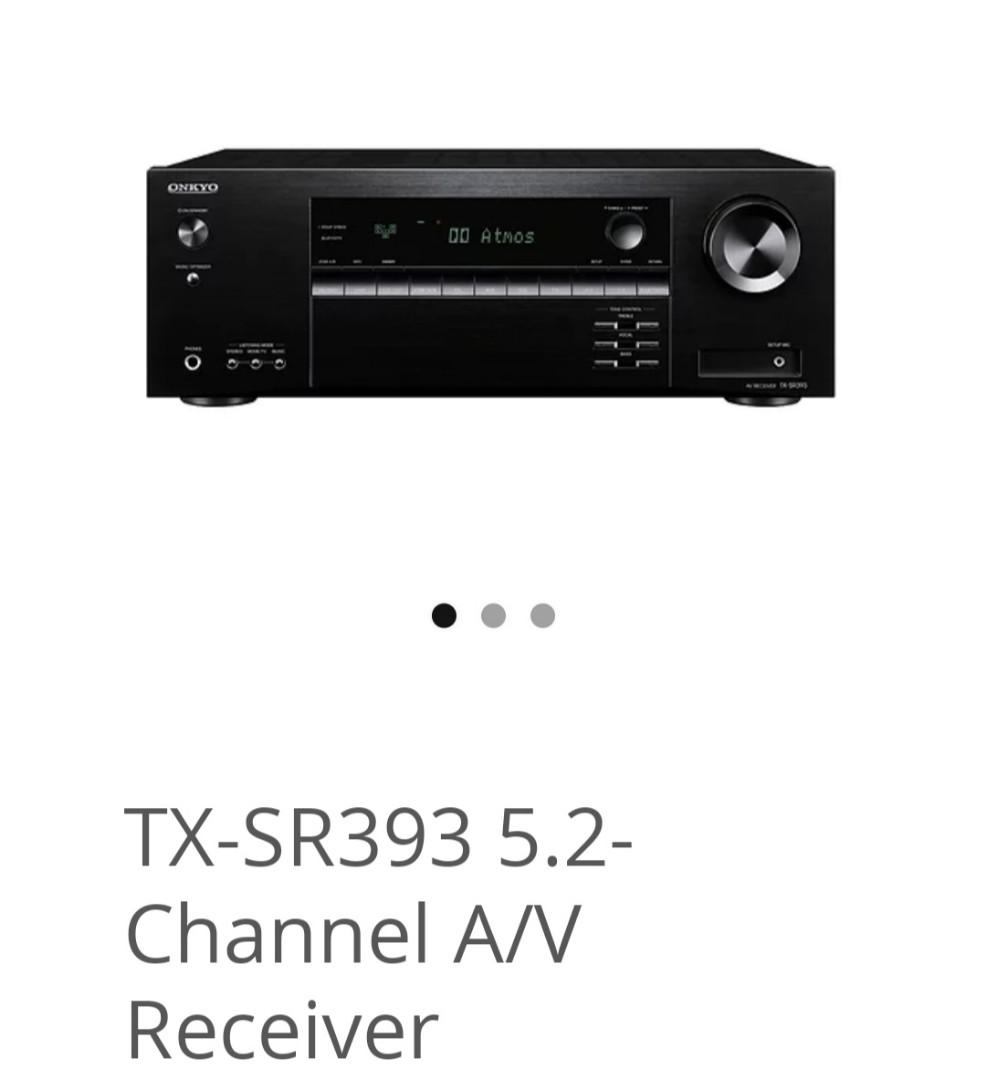Jump to the second carousel image dot
Image resolution: width=986 pixels, height=1080 pixels.
(493, 615)
